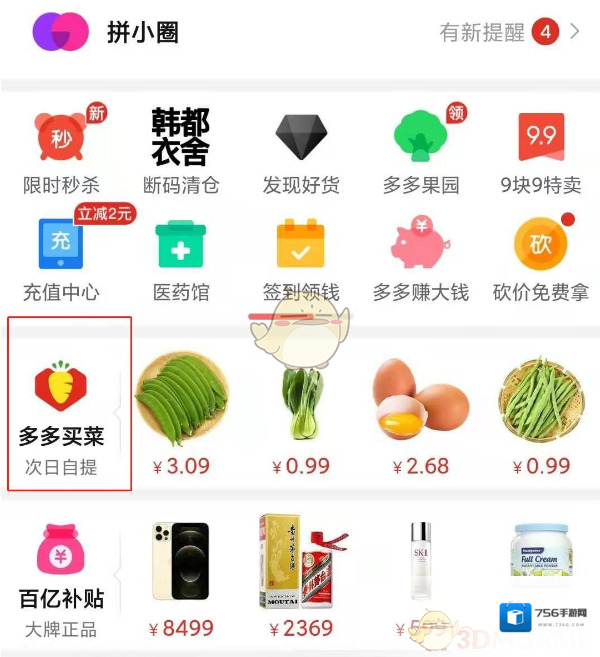View the bok choy priced ¥0.99
Screen dimensions: 600x657
pos(301,410)
